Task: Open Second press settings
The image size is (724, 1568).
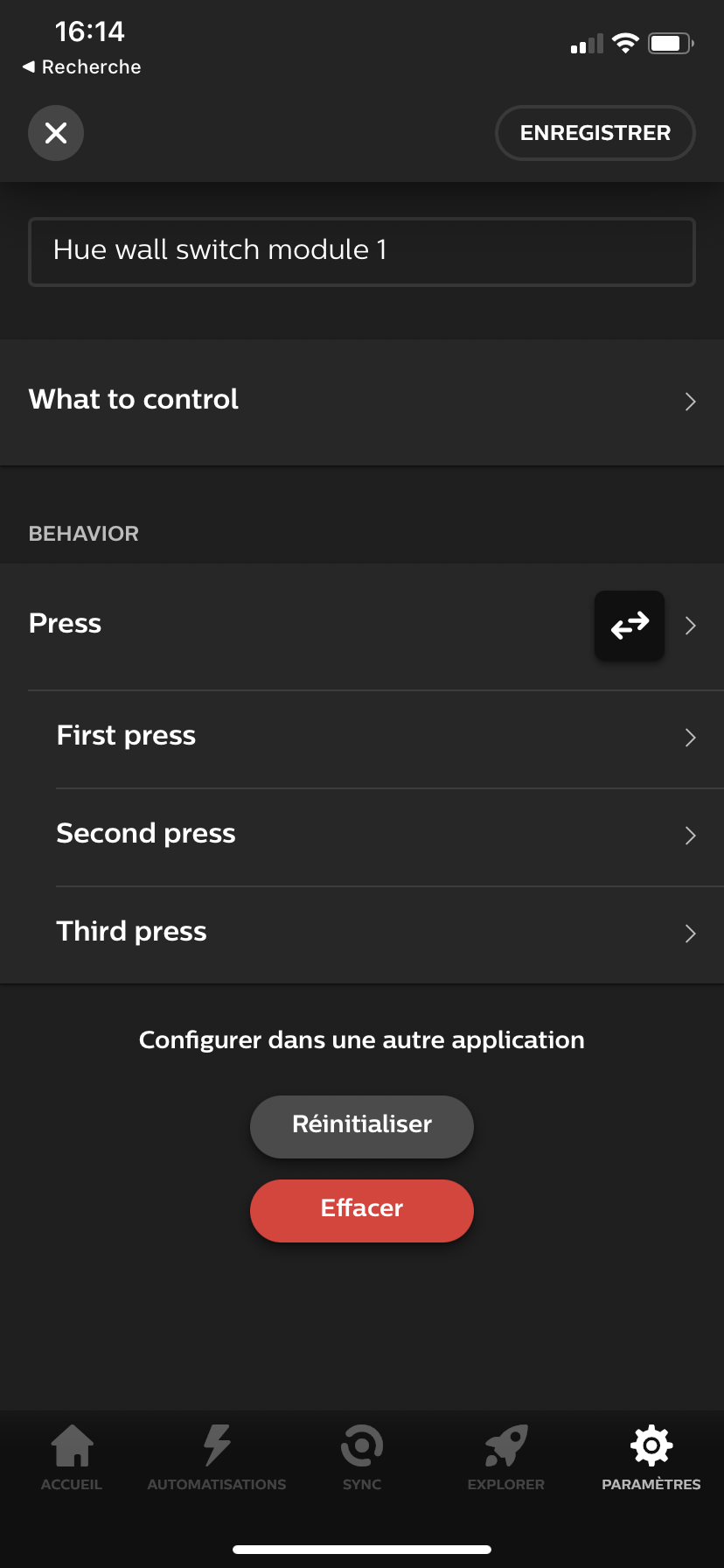Action: click(376, 836)
